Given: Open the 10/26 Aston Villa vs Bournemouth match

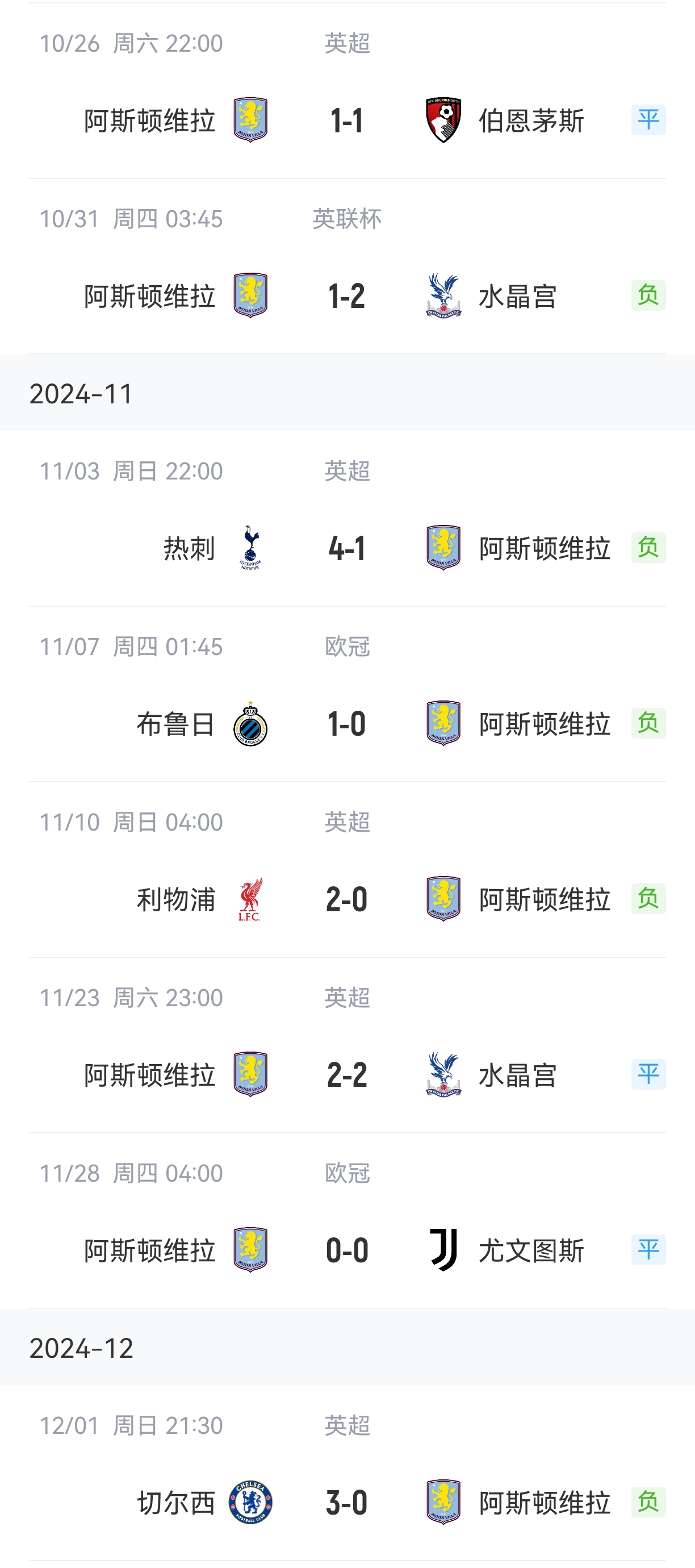Looking at the screenshot, I should pos(347,91).
